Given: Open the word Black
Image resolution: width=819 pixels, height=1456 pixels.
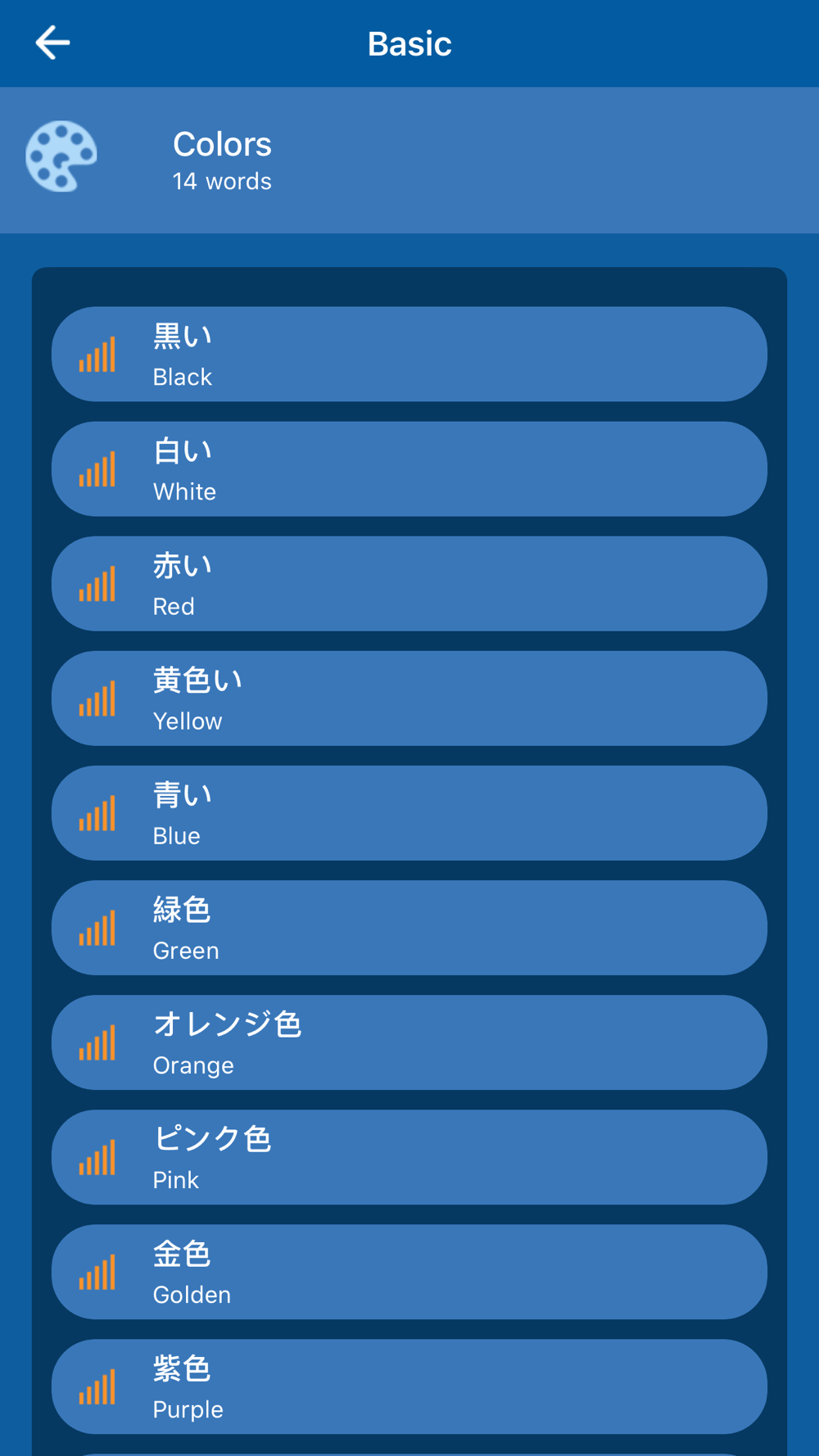Looking at the screenshot, I should 409,355.
